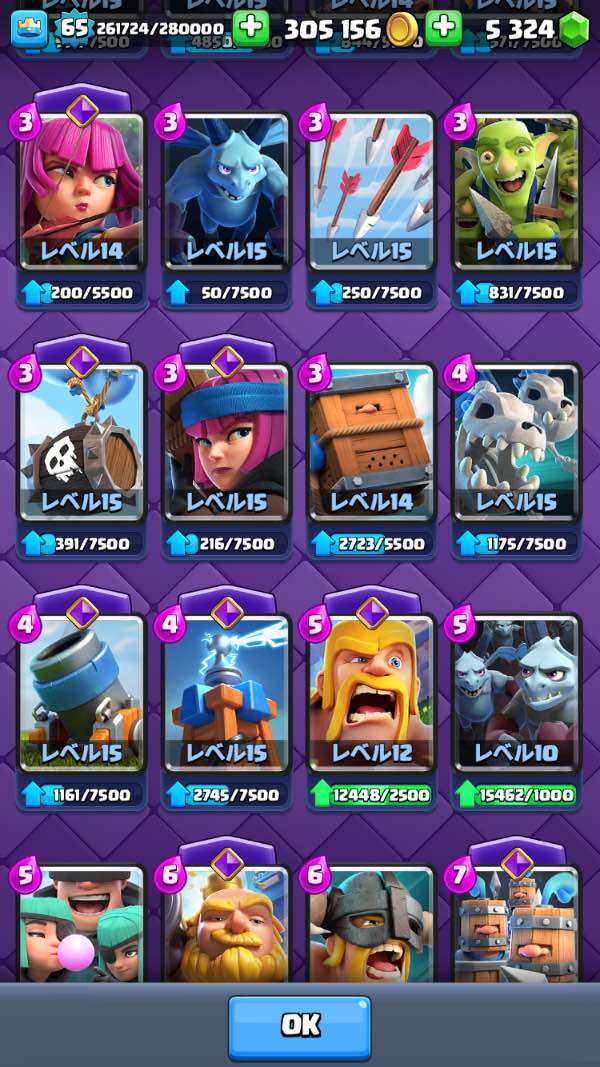
Task: Tap the OK button
Action: (299, 1025)
